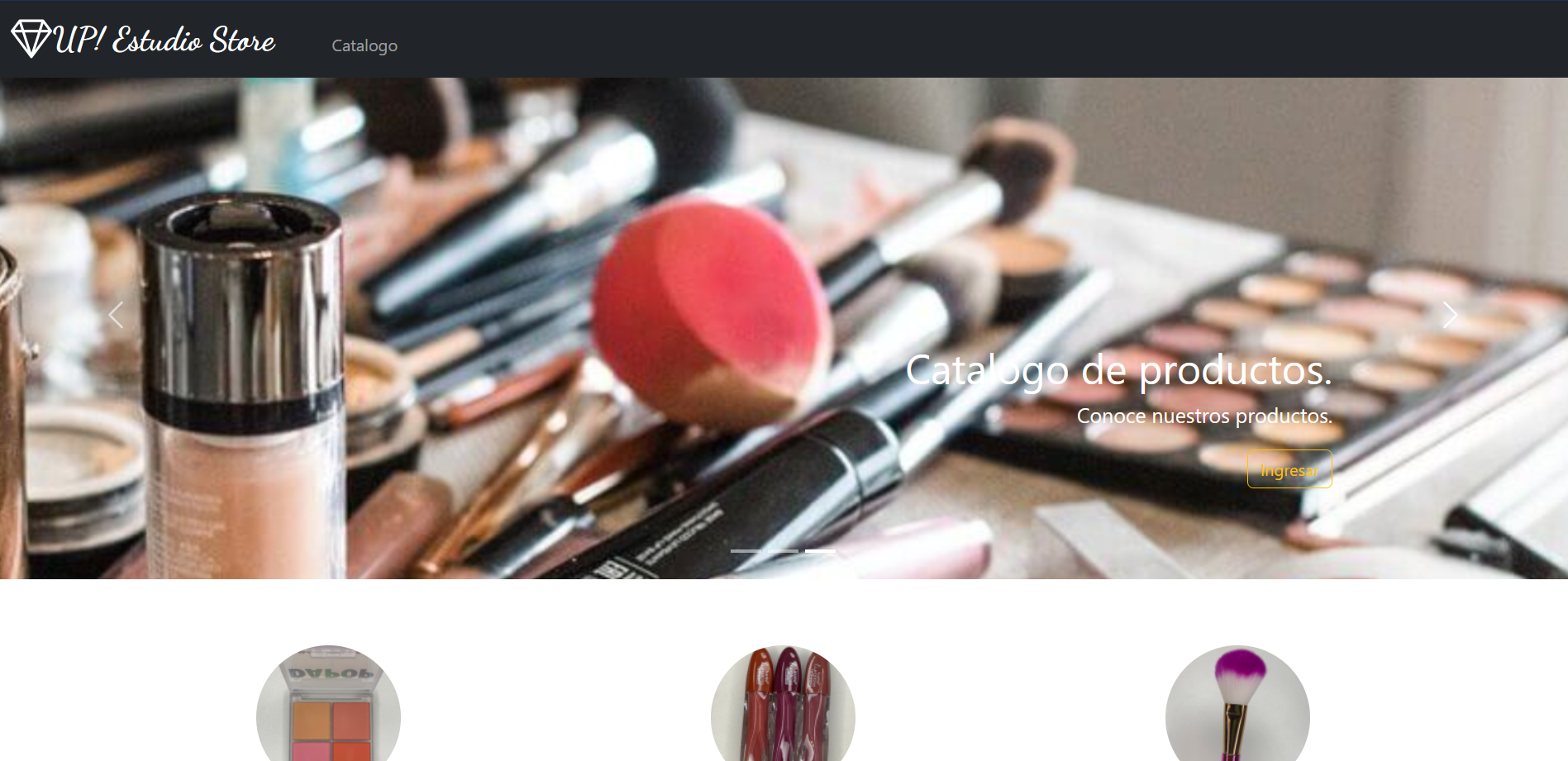Open the purple makeup brush product image
1568x761 pixels.
click(x=1237, y=707)
